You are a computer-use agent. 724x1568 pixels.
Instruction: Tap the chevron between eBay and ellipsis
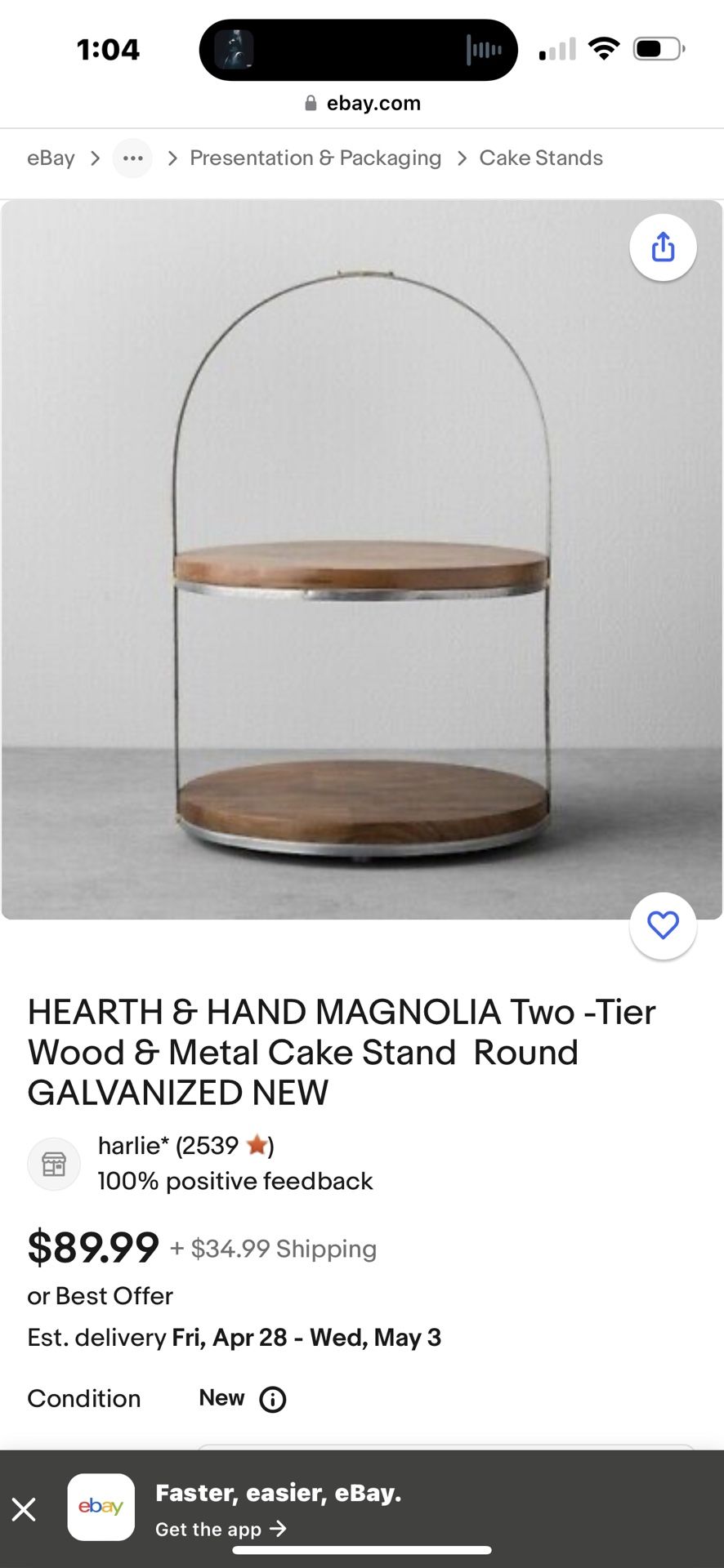click(x=96, y=158)
